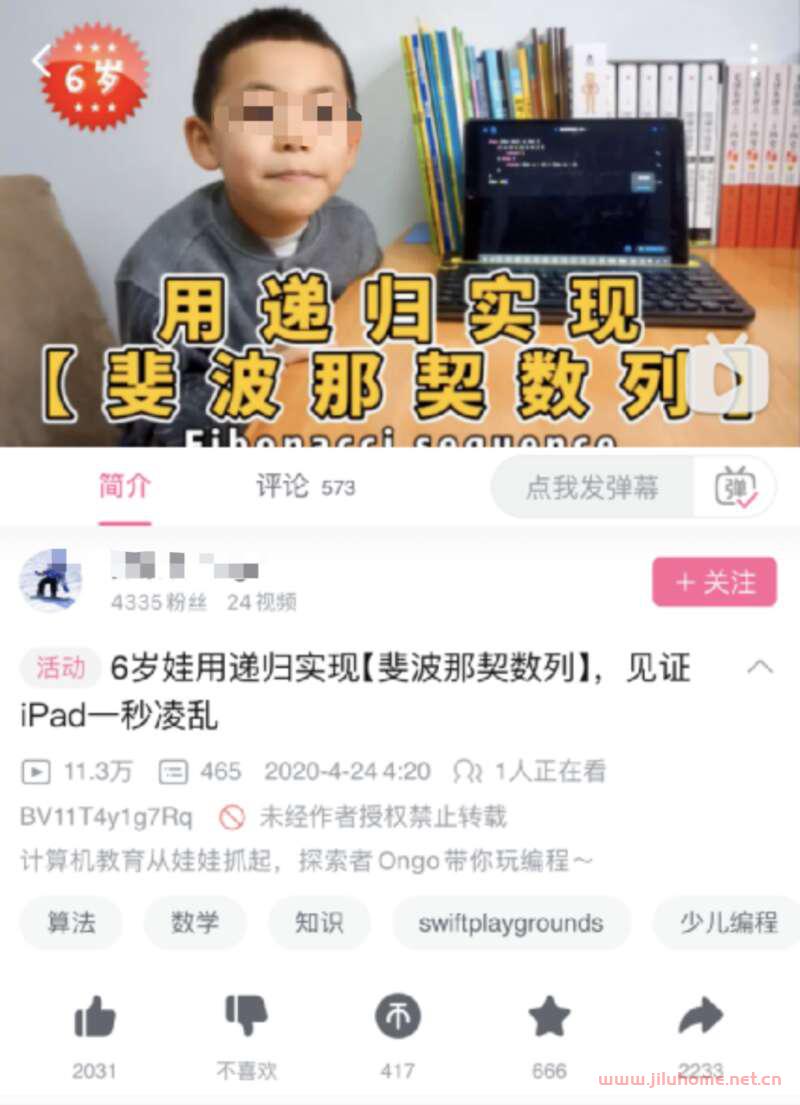The image size is (800, 1105).
Task: Follow the uploader with 关注
Action: click(x=714, y=582)
